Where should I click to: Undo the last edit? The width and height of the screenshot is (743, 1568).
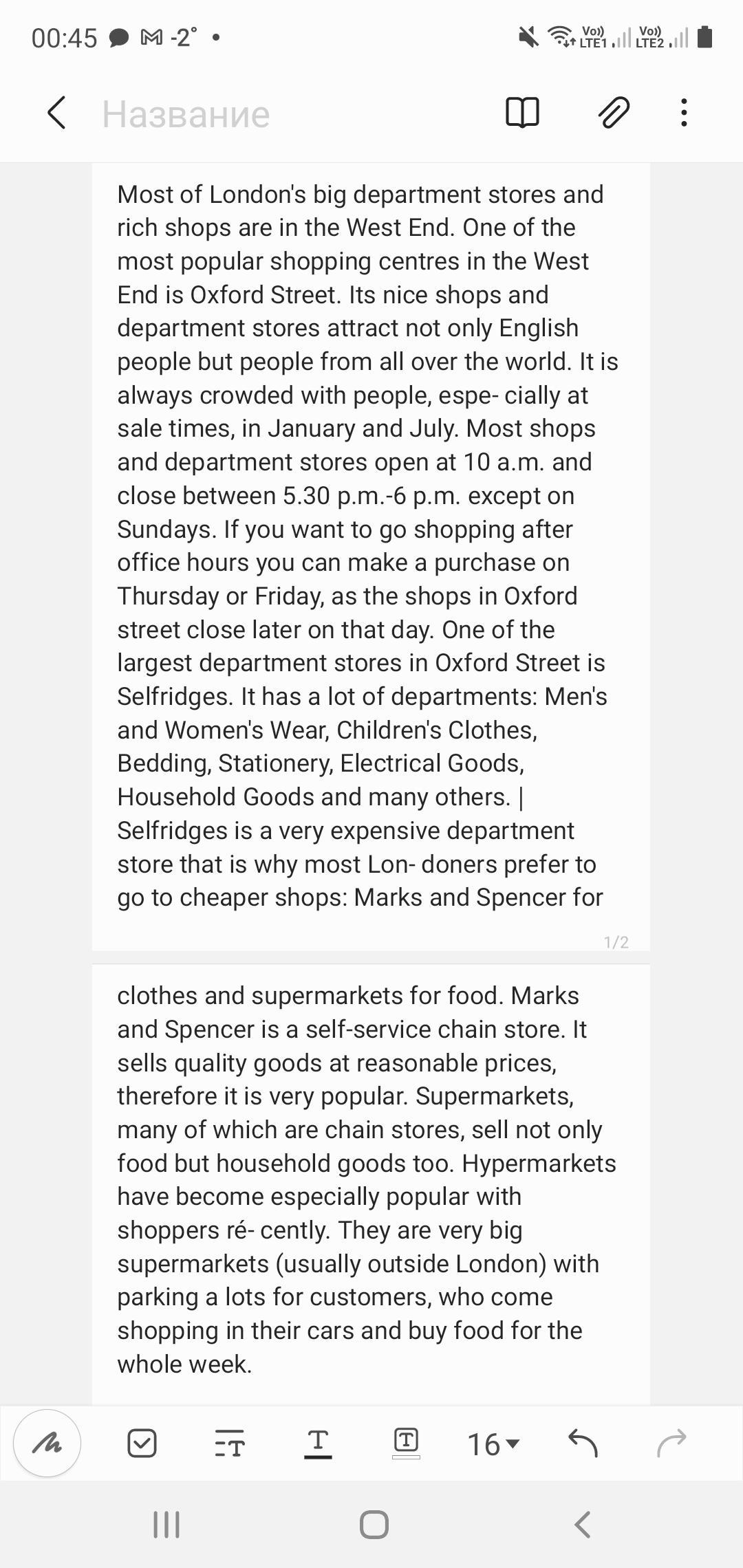click(x=583, y=1443)
